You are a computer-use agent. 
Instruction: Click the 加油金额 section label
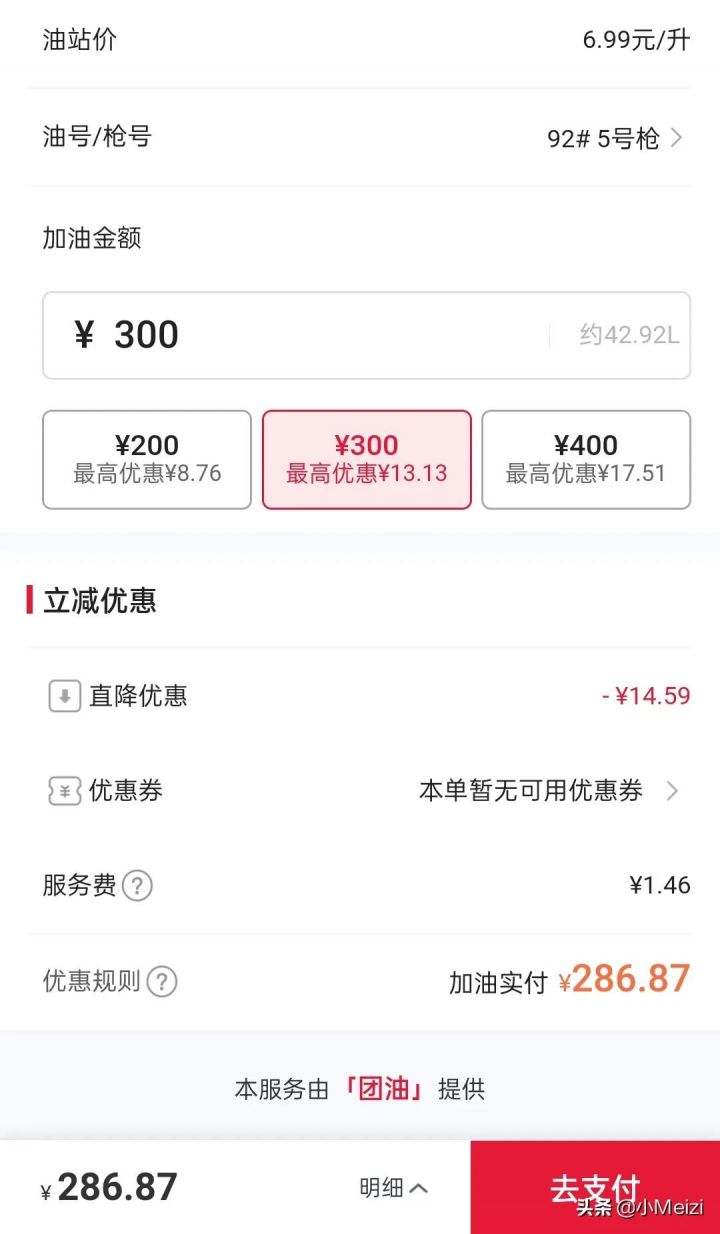pyautogui.click(x=92, y=237)
